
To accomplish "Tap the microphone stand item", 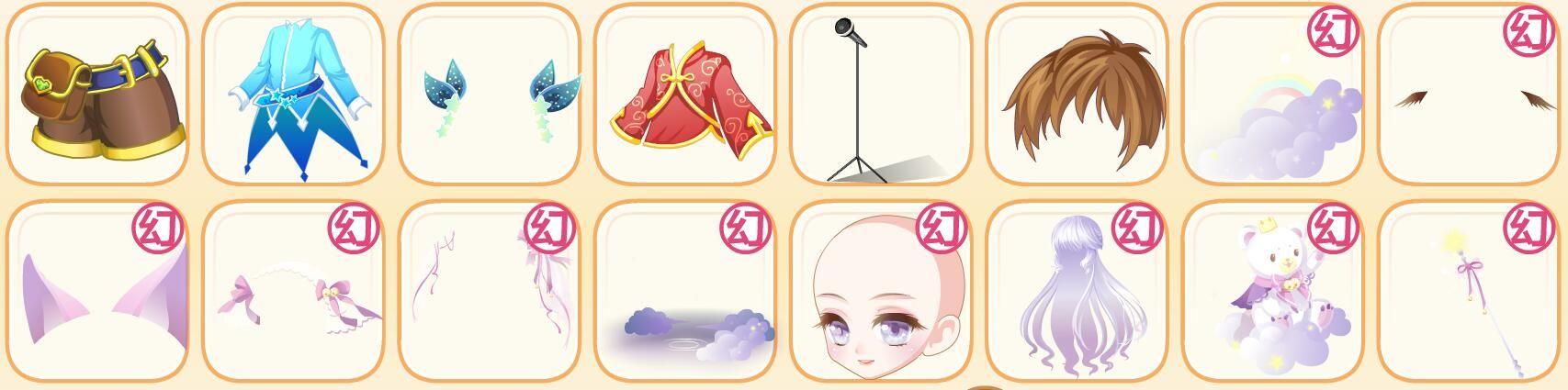I will tap(880, 96).
